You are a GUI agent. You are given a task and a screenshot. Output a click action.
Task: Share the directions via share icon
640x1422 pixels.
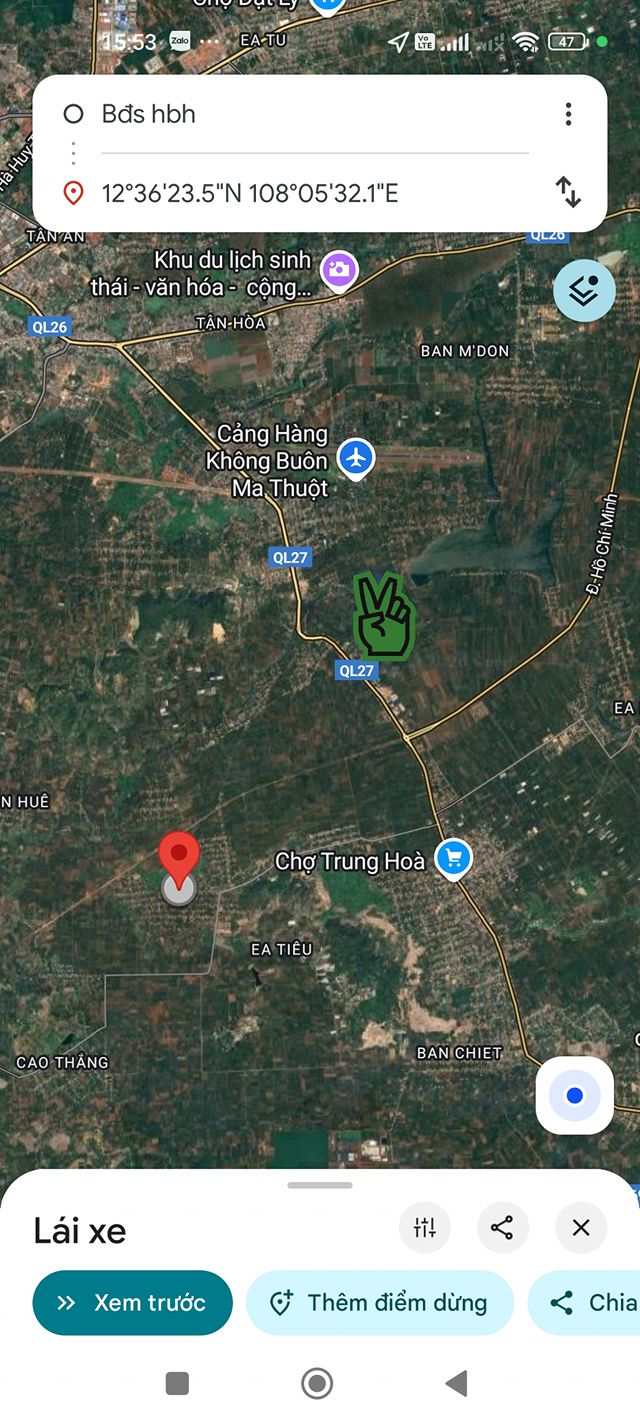pyautogui.click(x=502, y=1228)
